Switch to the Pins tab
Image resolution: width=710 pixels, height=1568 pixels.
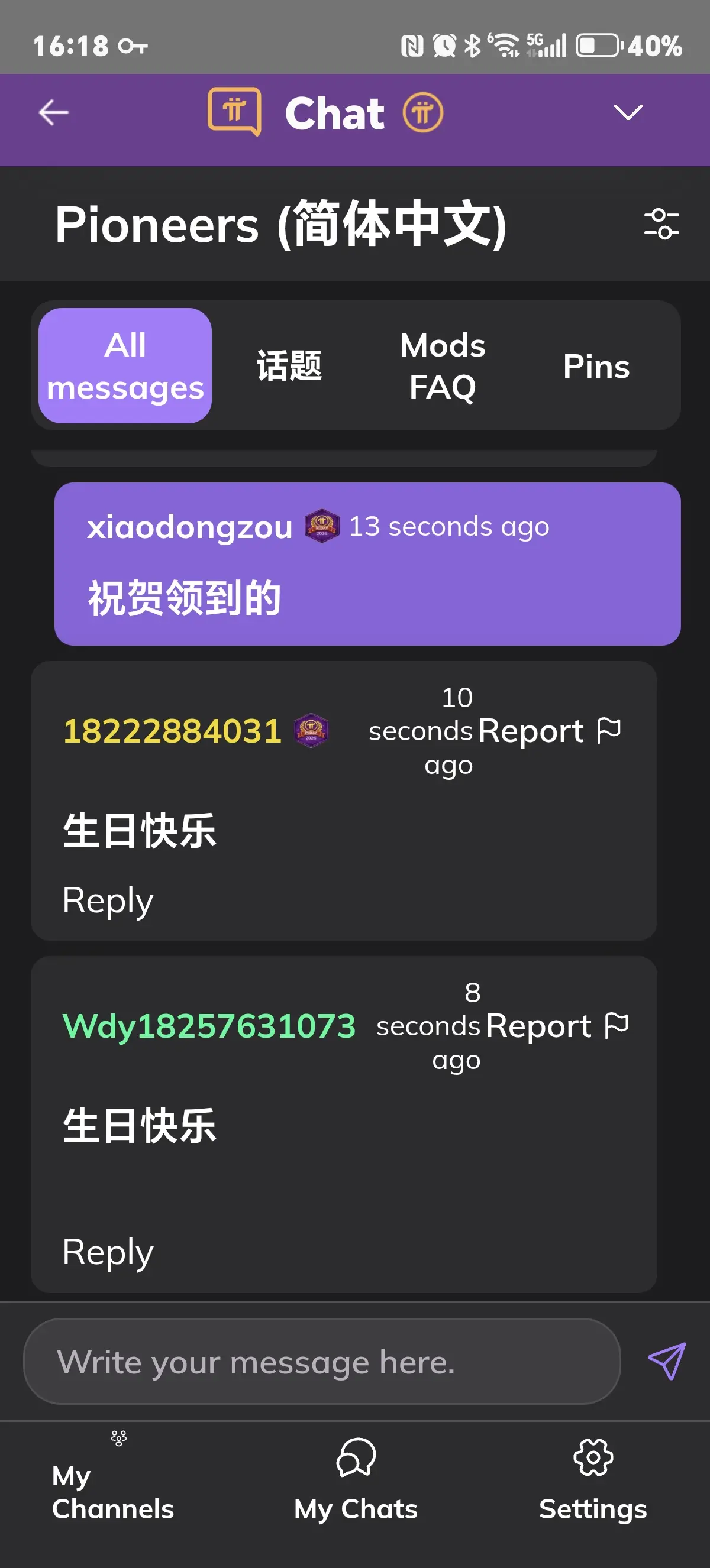click(598, 366)
